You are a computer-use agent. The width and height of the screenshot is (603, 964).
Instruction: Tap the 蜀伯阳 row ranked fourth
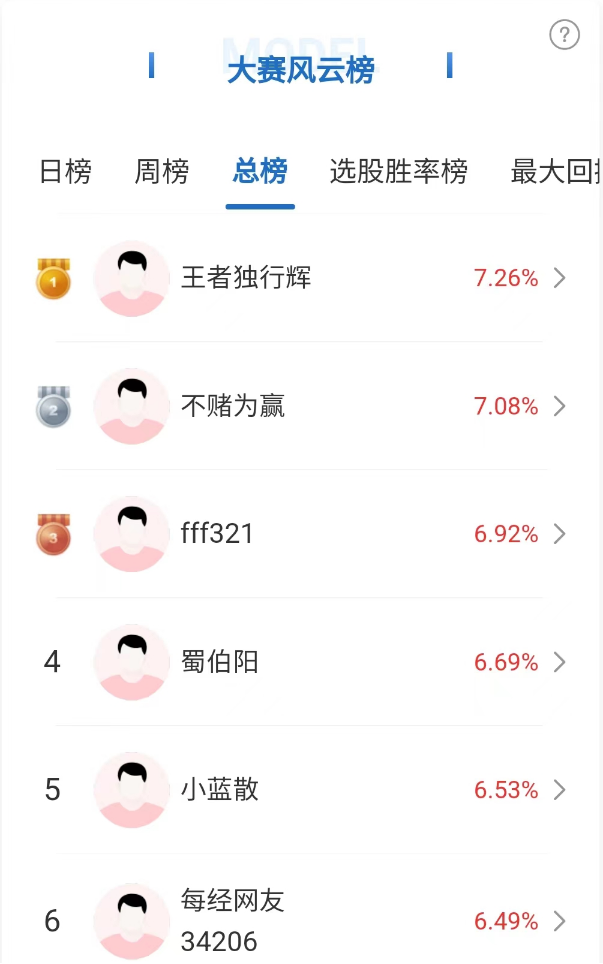click(x=300, y=662)
